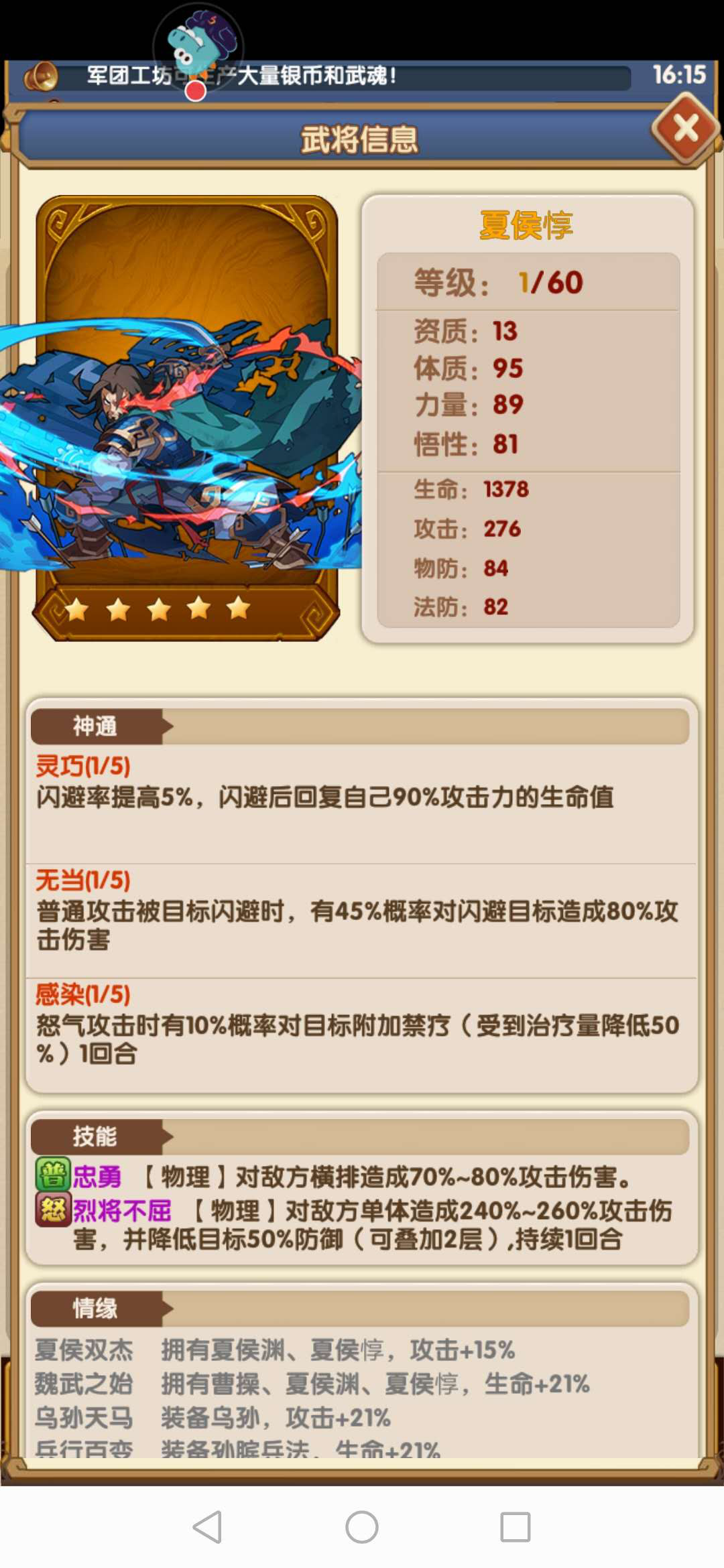Tap the system back button
This screenshot has width=724, height=1568.
(x=207, y=1527)
